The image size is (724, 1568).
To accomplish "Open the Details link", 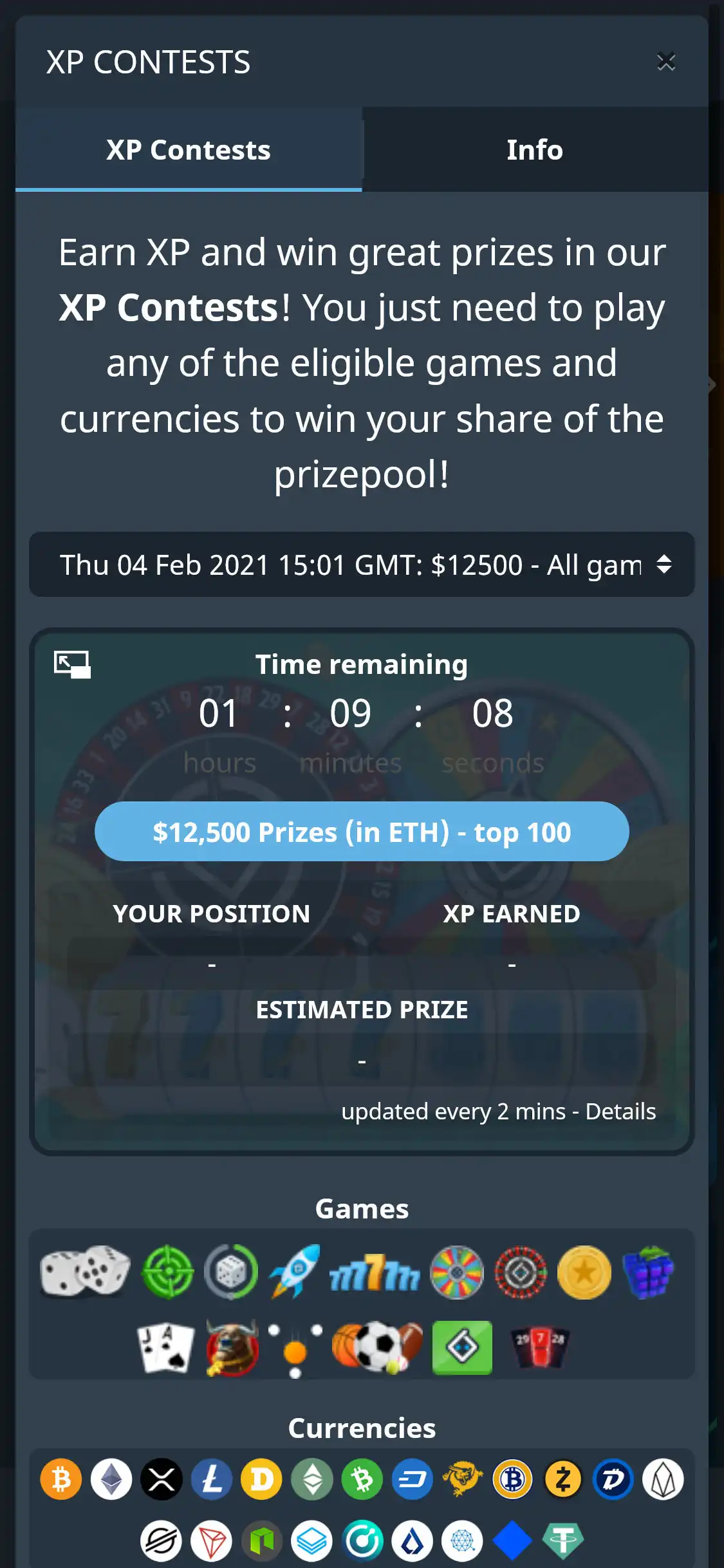I will (x=620, y=1112).
